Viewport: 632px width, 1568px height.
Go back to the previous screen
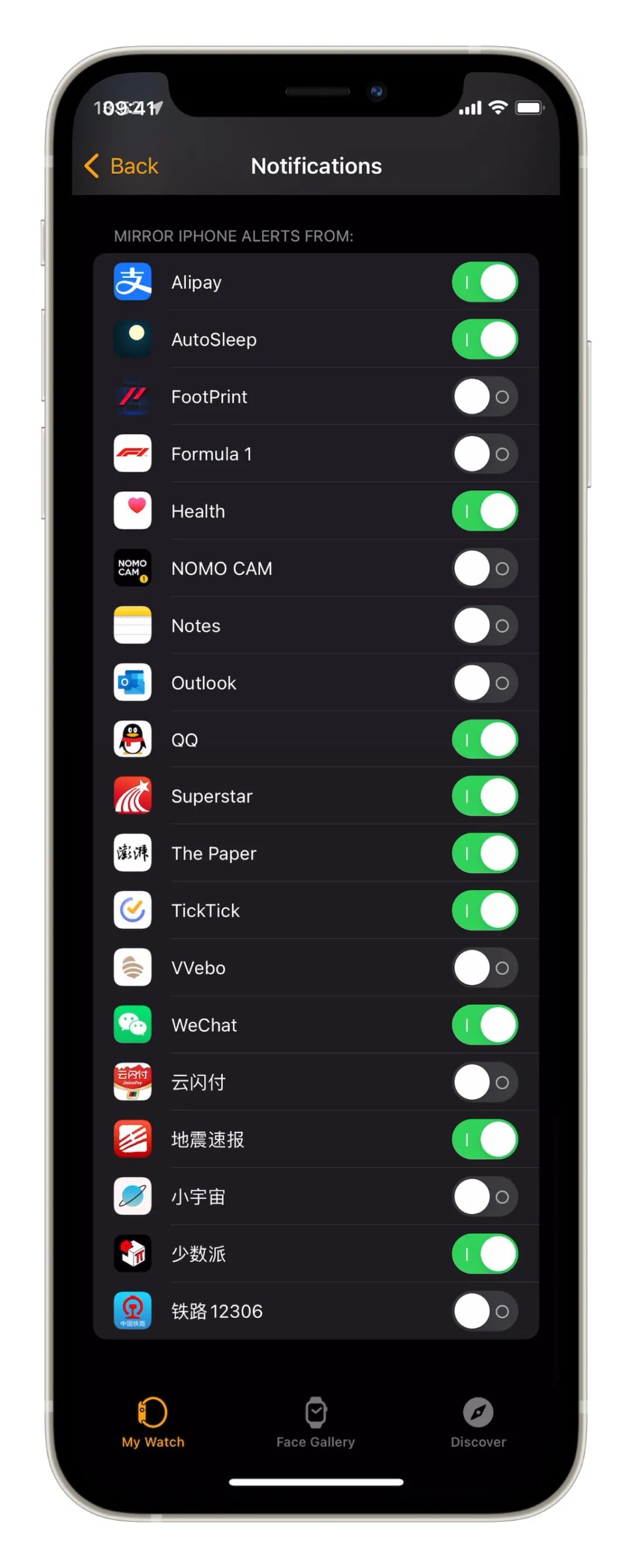(121, 166)
